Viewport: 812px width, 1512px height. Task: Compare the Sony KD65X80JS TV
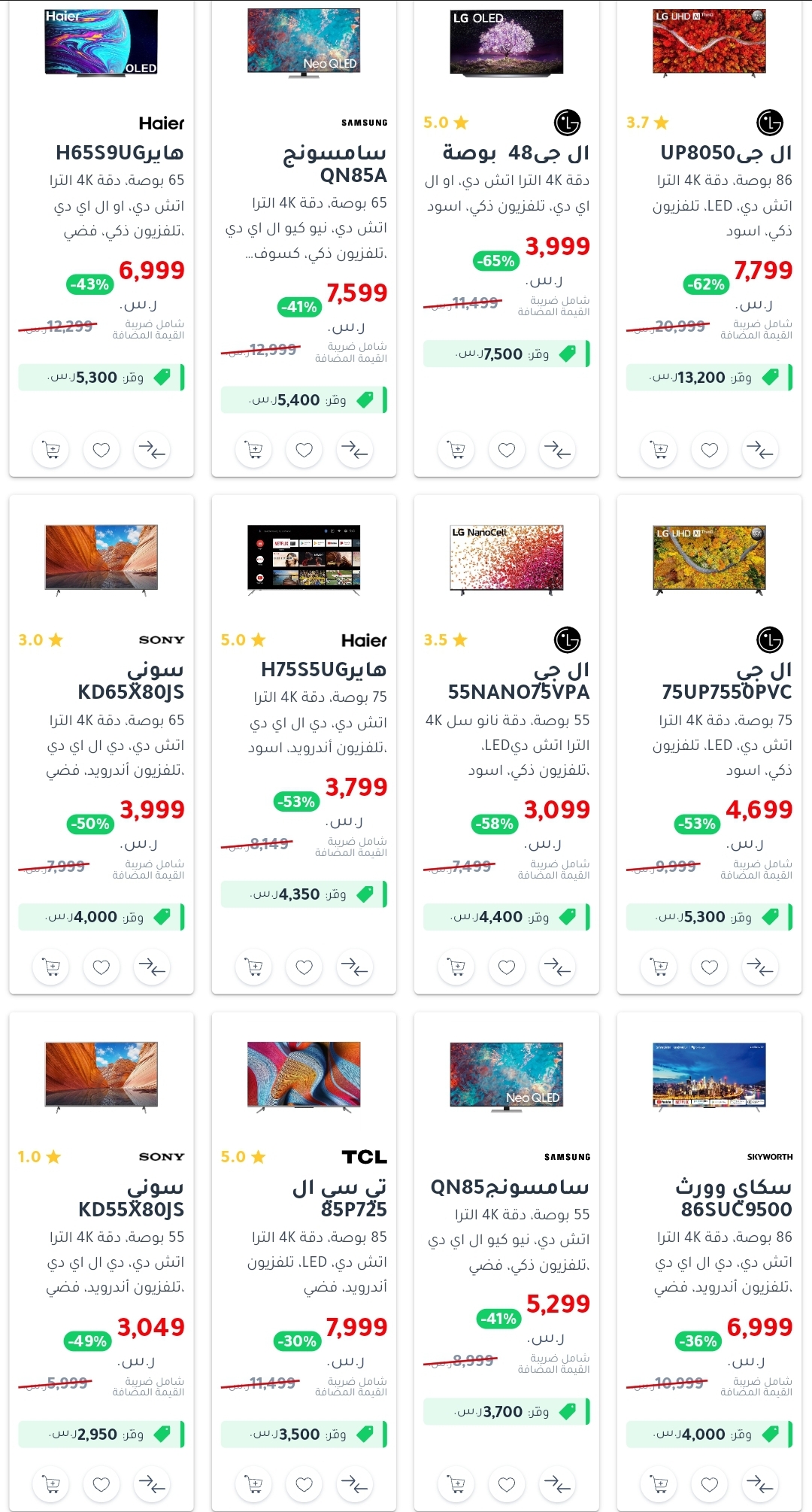[152, 967]
